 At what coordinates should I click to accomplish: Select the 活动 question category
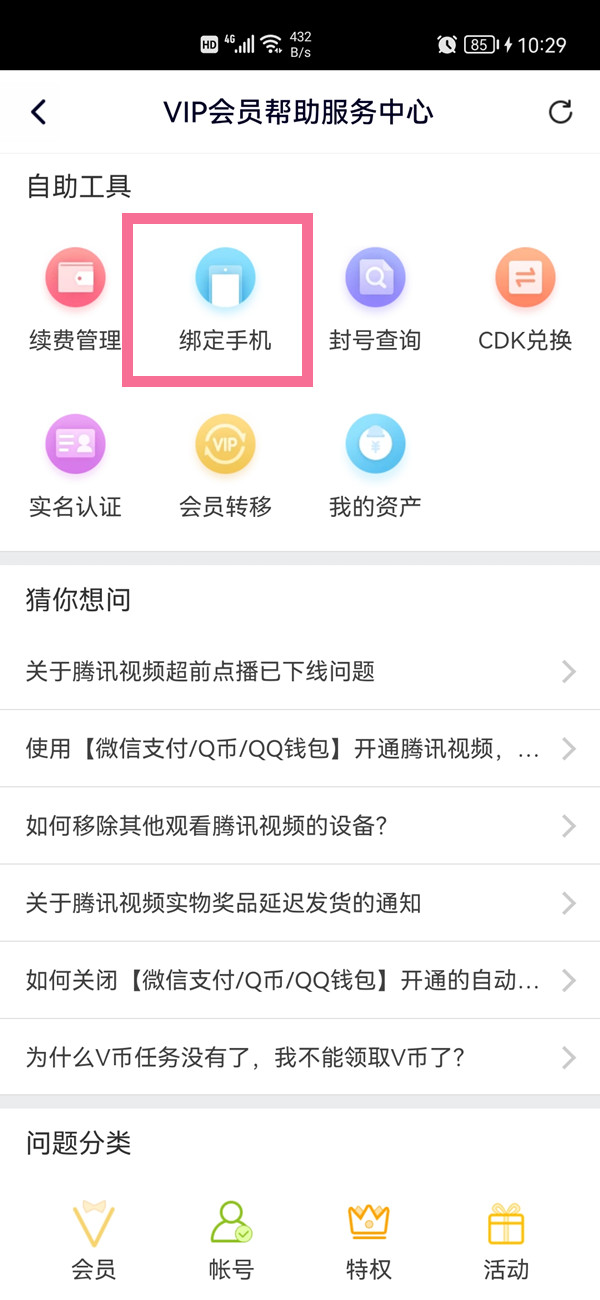click(506, 1240)
